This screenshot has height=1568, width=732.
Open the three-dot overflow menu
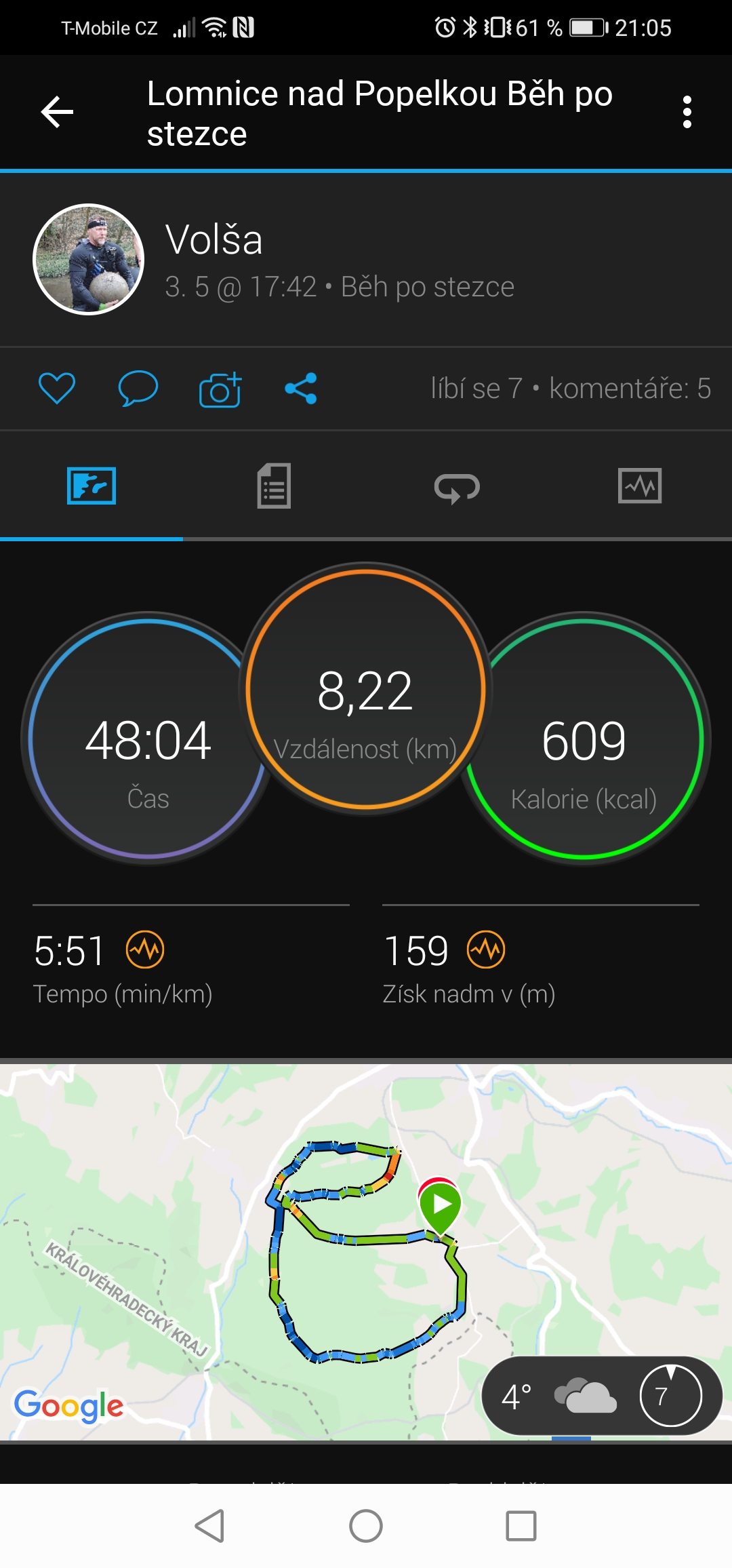coord(687,112)
